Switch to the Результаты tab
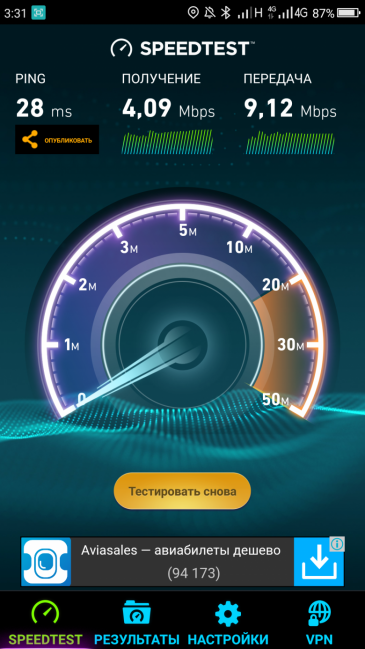The height and width of the screenshot is (649, 365). [137, 623]
